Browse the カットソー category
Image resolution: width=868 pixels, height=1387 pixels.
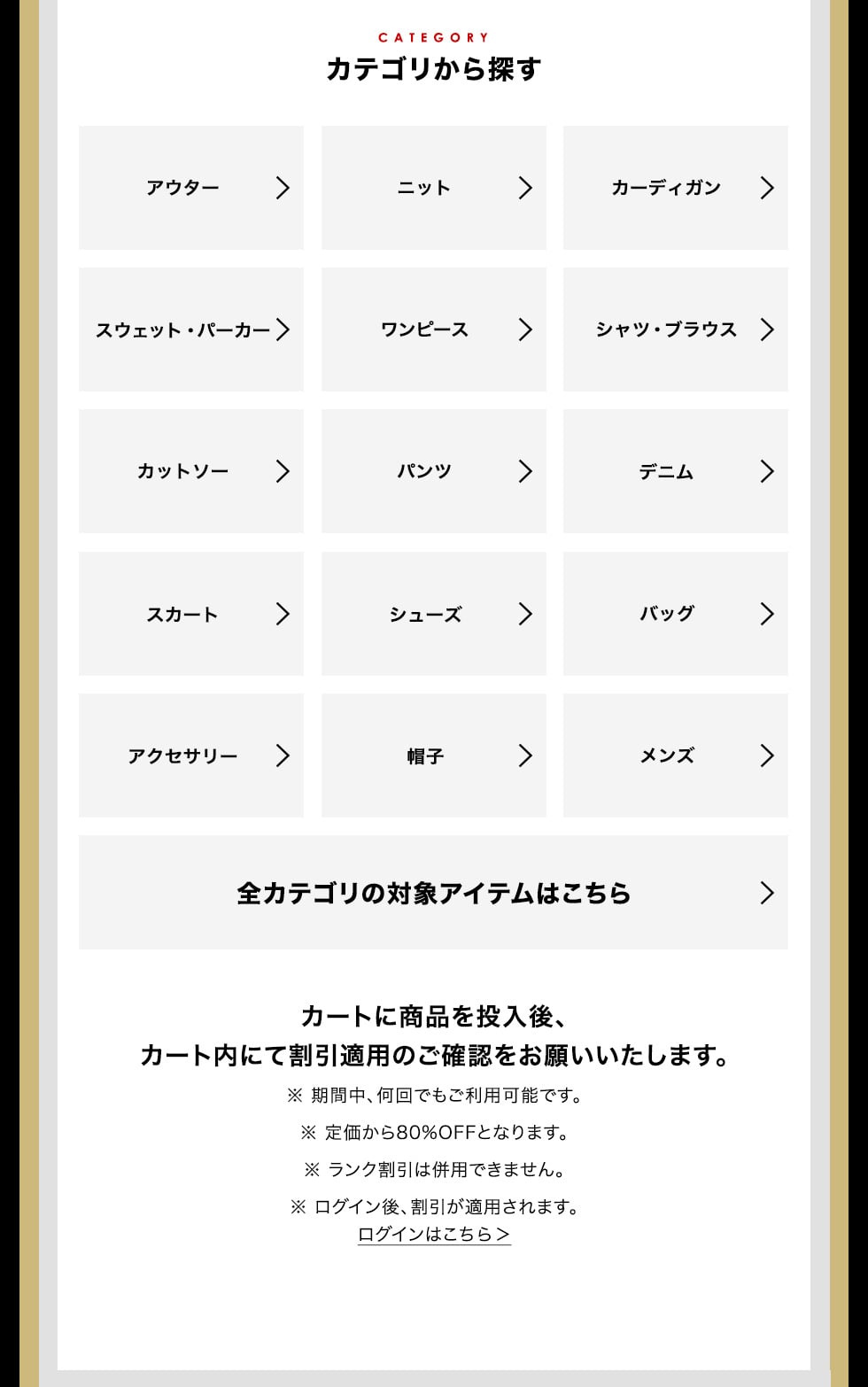[x=191, y=471]
